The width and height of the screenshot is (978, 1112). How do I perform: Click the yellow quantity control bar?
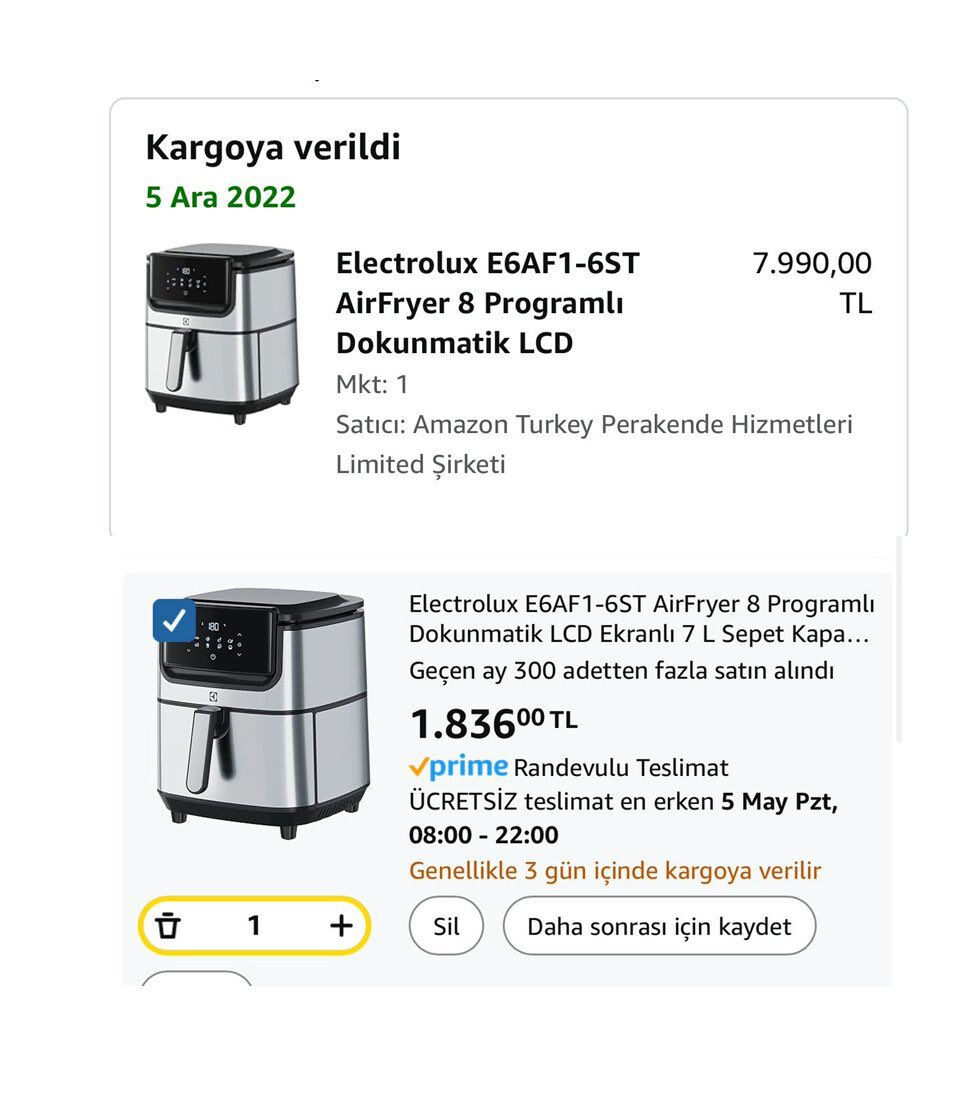(x=253, y=926)
